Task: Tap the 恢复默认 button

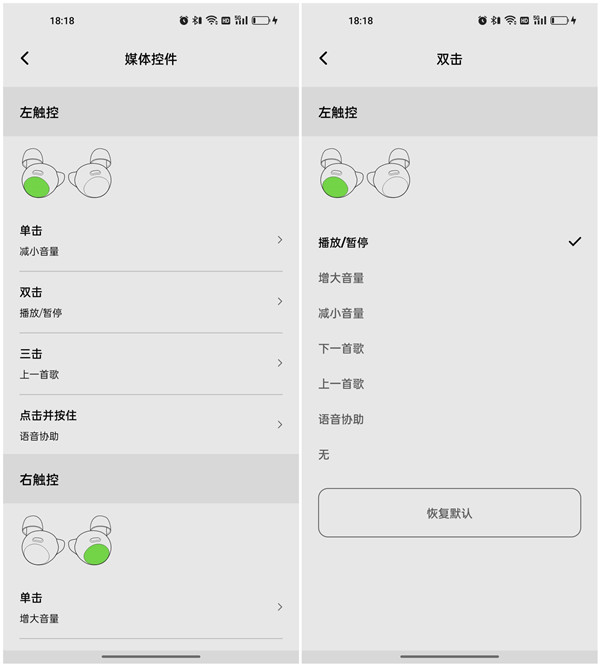Action: (449, 513)
